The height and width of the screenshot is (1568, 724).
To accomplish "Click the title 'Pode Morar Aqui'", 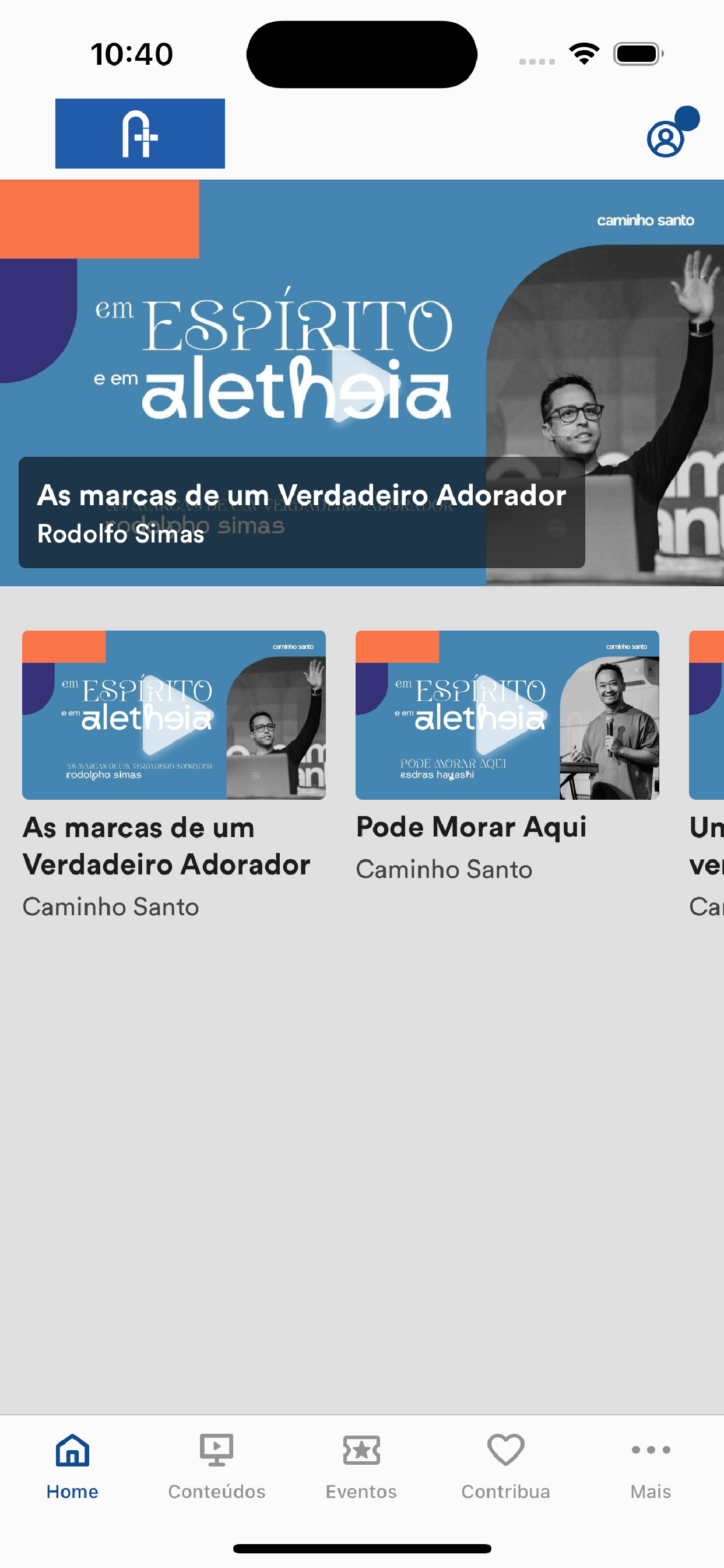I will click(x=472, y=827).
